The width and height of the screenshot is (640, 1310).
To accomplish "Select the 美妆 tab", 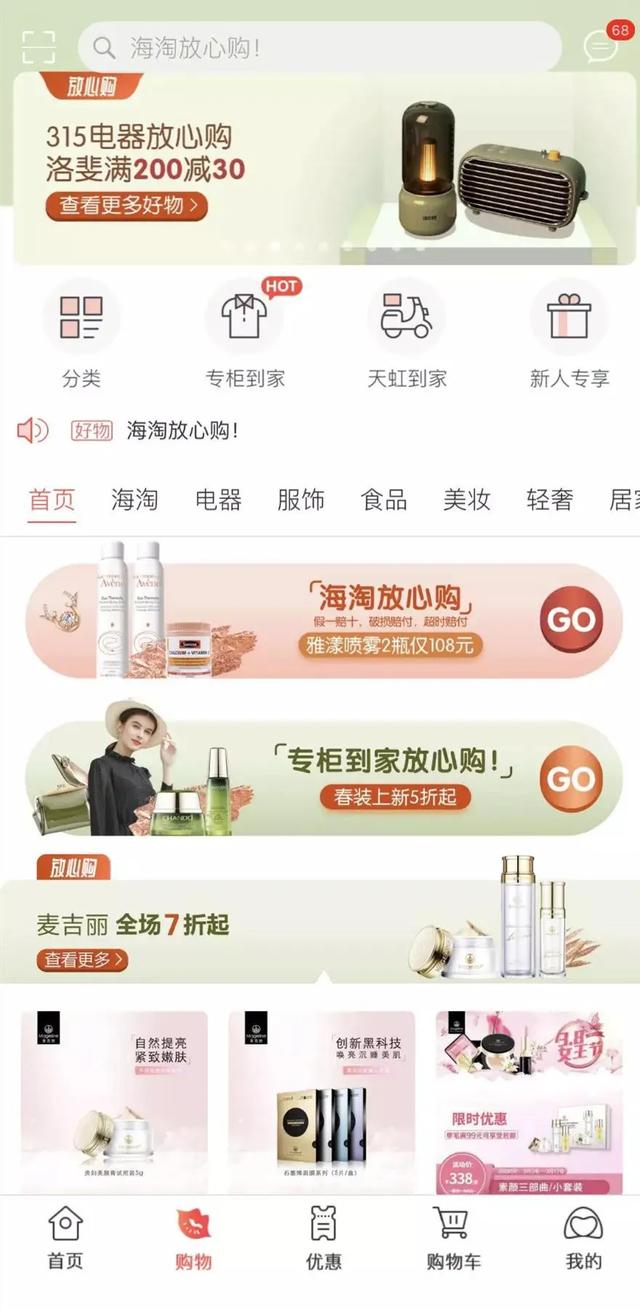I will (x=467, y=500).
